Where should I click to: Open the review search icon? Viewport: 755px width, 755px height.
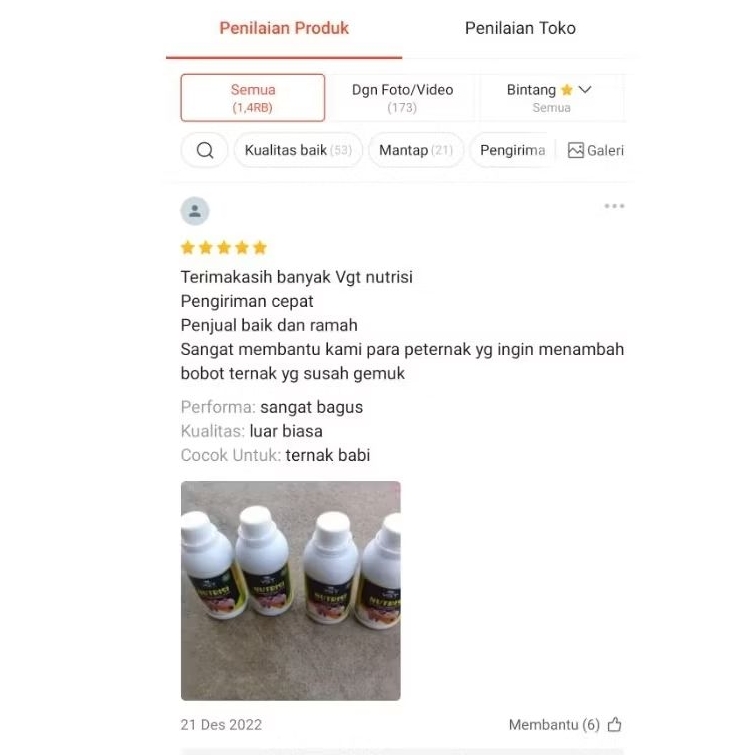(205, 150)
